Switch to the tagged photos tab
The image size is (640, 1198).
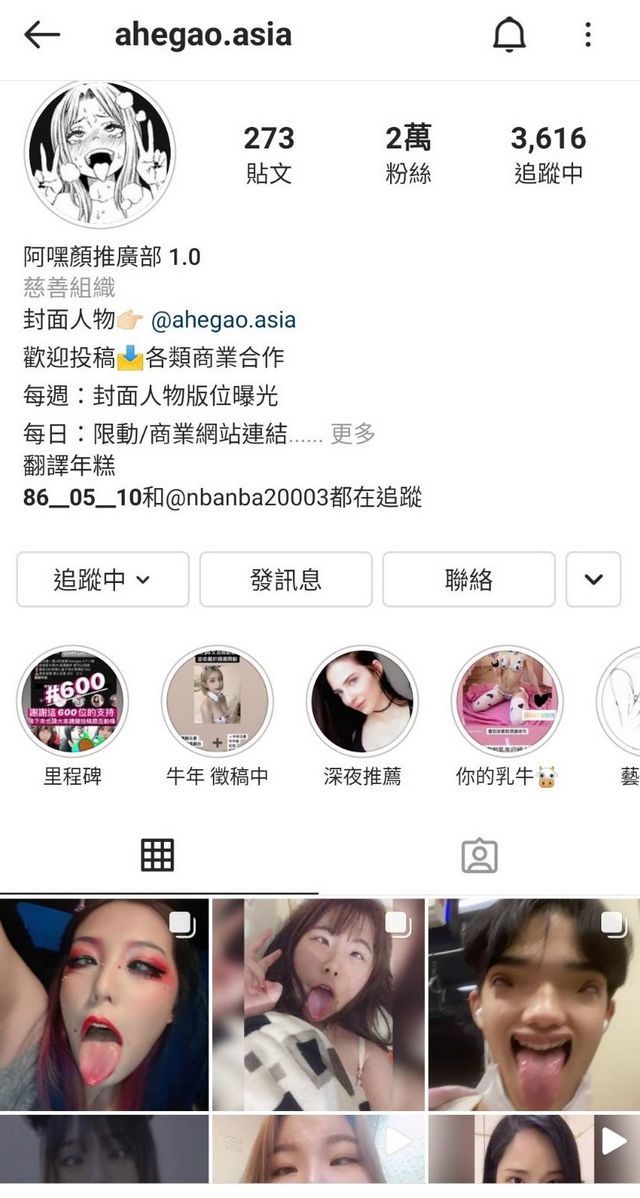pyautogui.click(x=479, y=855)
